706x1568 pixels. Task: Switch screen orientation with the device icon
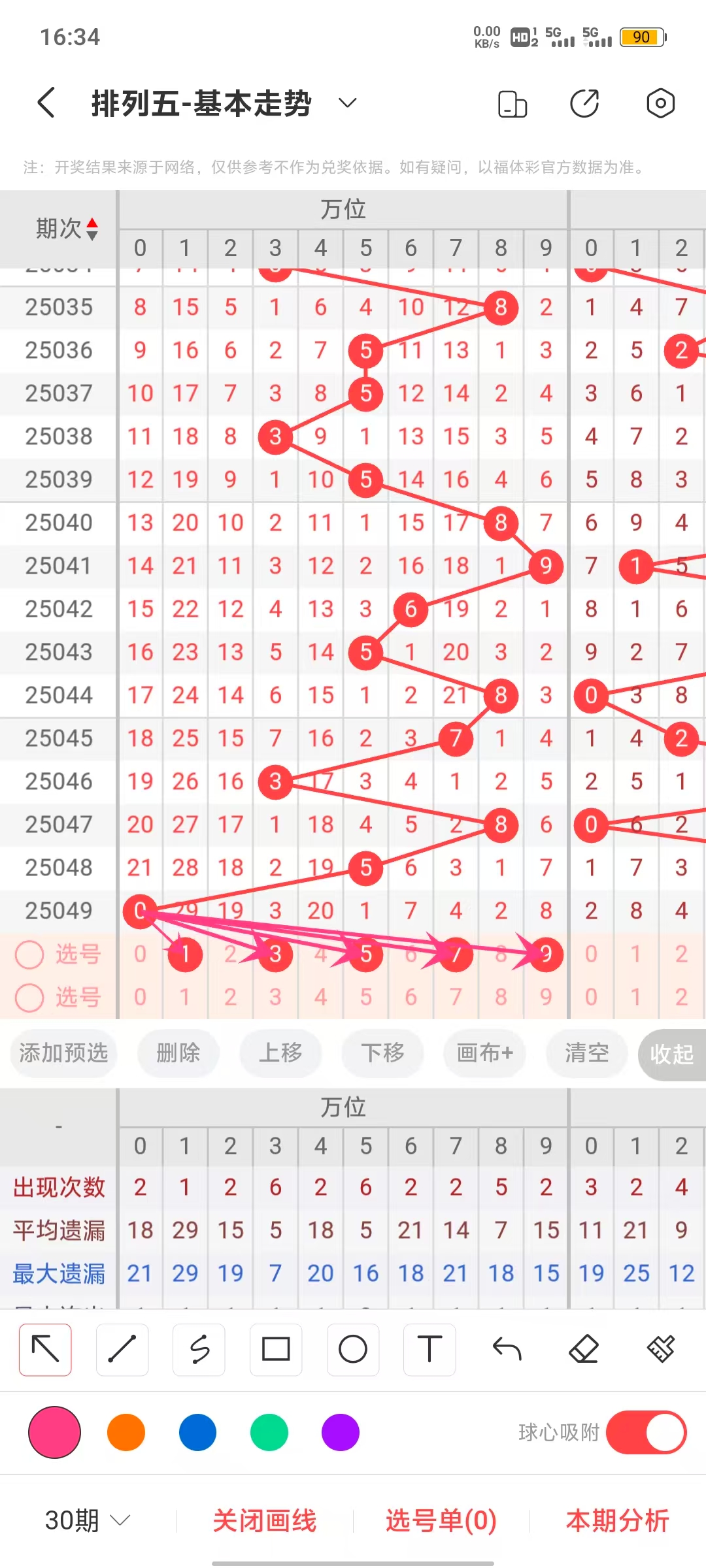513,103
